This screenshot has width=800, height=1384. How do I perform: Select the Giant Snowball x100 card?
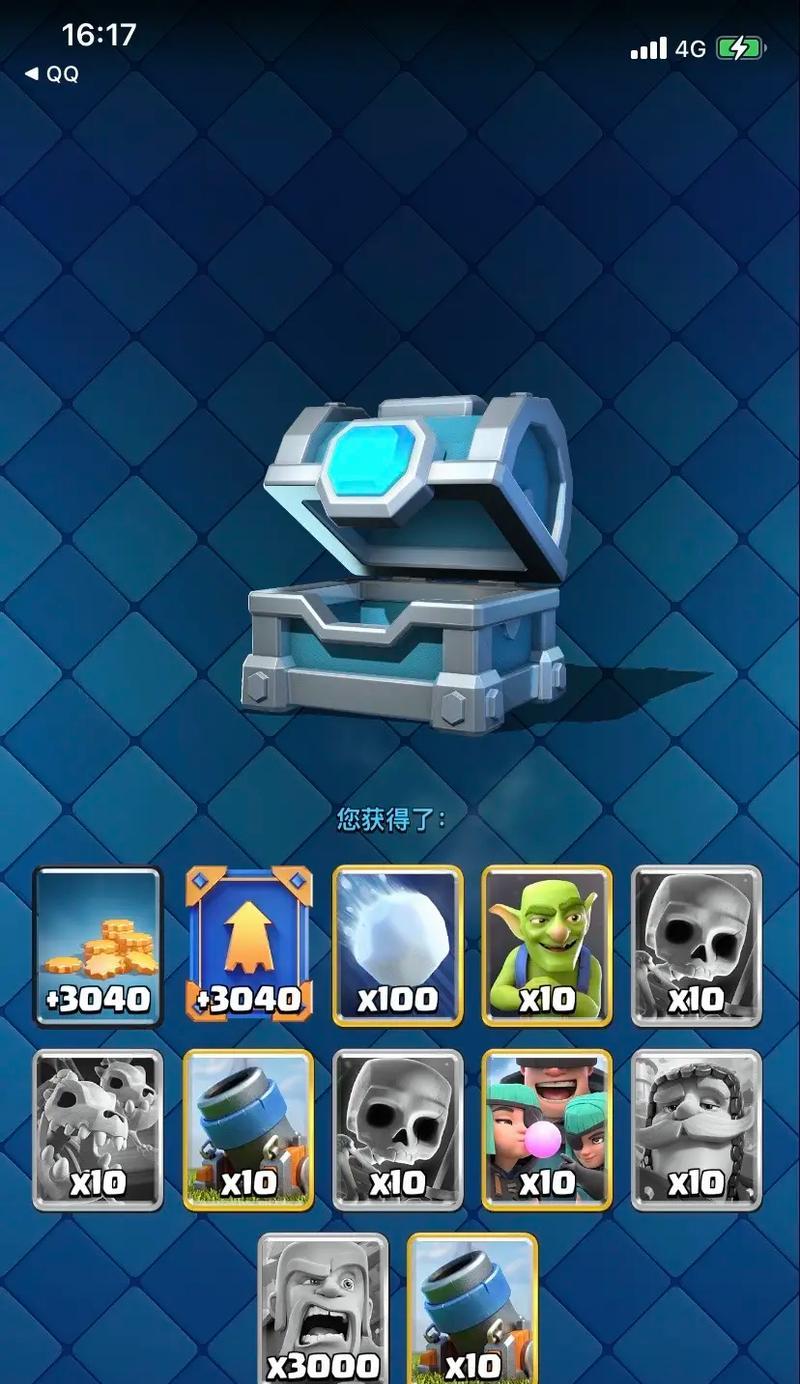[x=398, y=945]
